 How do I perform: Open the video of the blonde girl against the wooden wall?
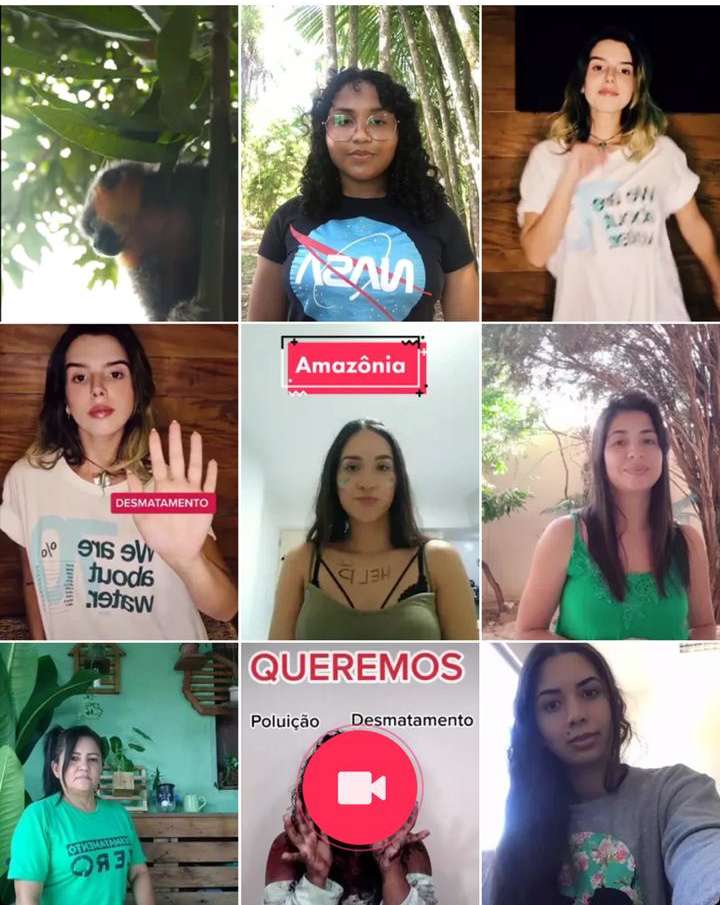[x=600, y=160]
